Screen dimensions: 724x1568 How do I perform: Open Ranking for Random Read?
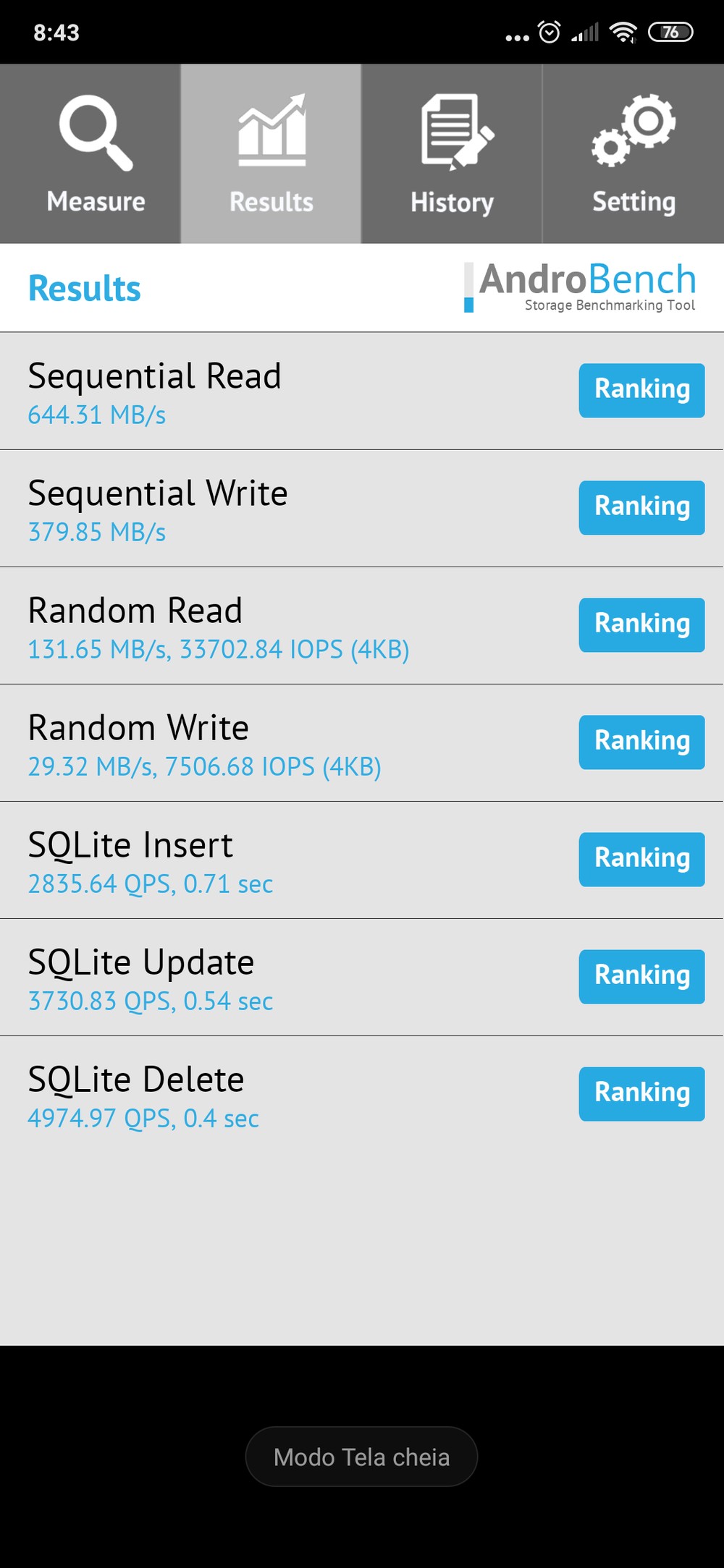(x=641, y=624)
